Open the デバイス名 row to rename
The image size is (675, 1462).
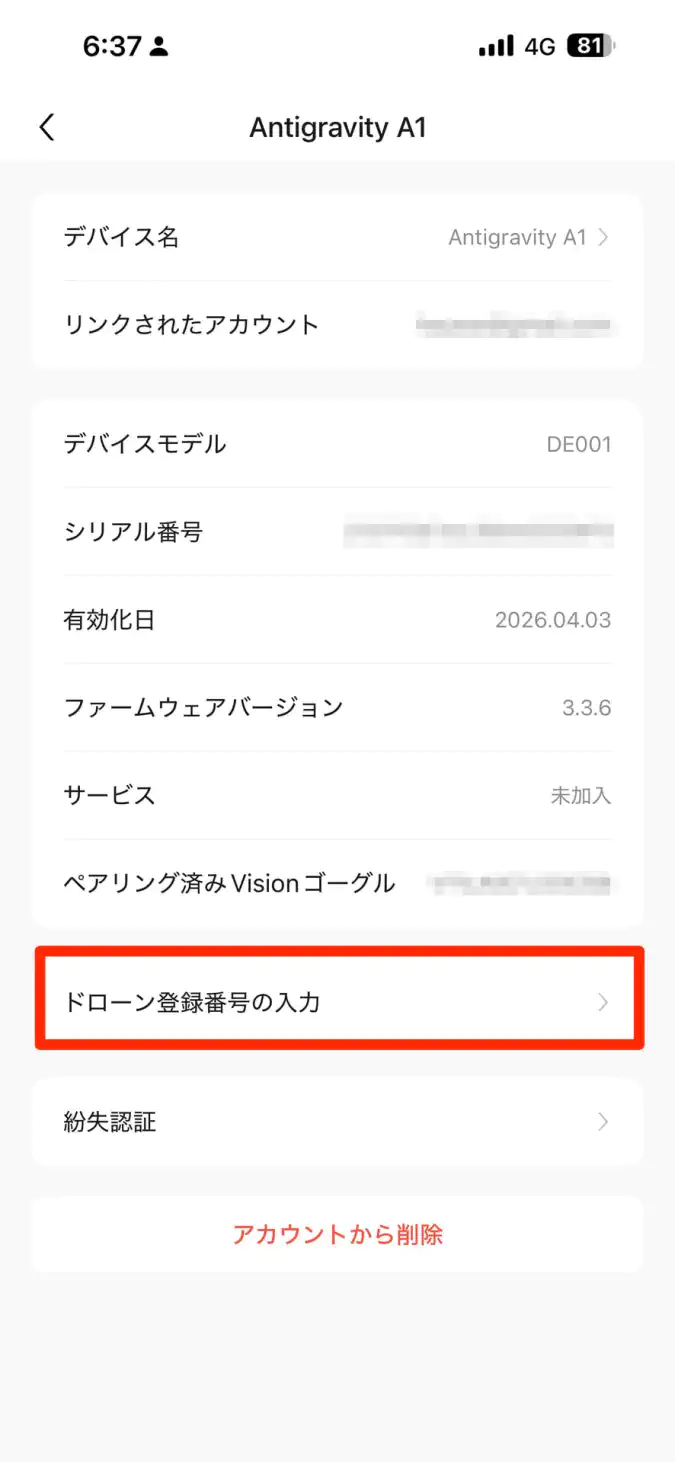pyautogui.click(x=337, y=238)
